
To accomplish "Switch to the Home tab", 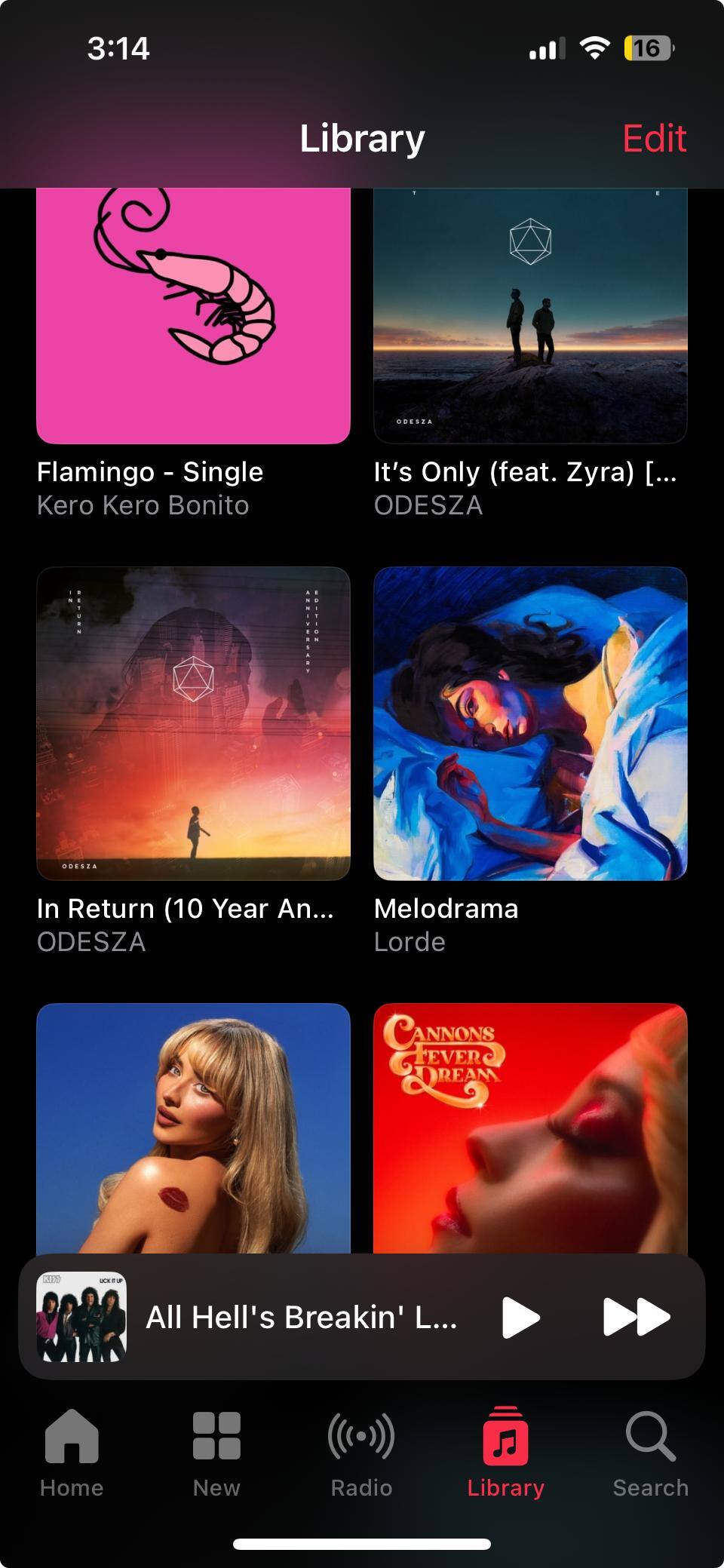I will [72, 1453].
